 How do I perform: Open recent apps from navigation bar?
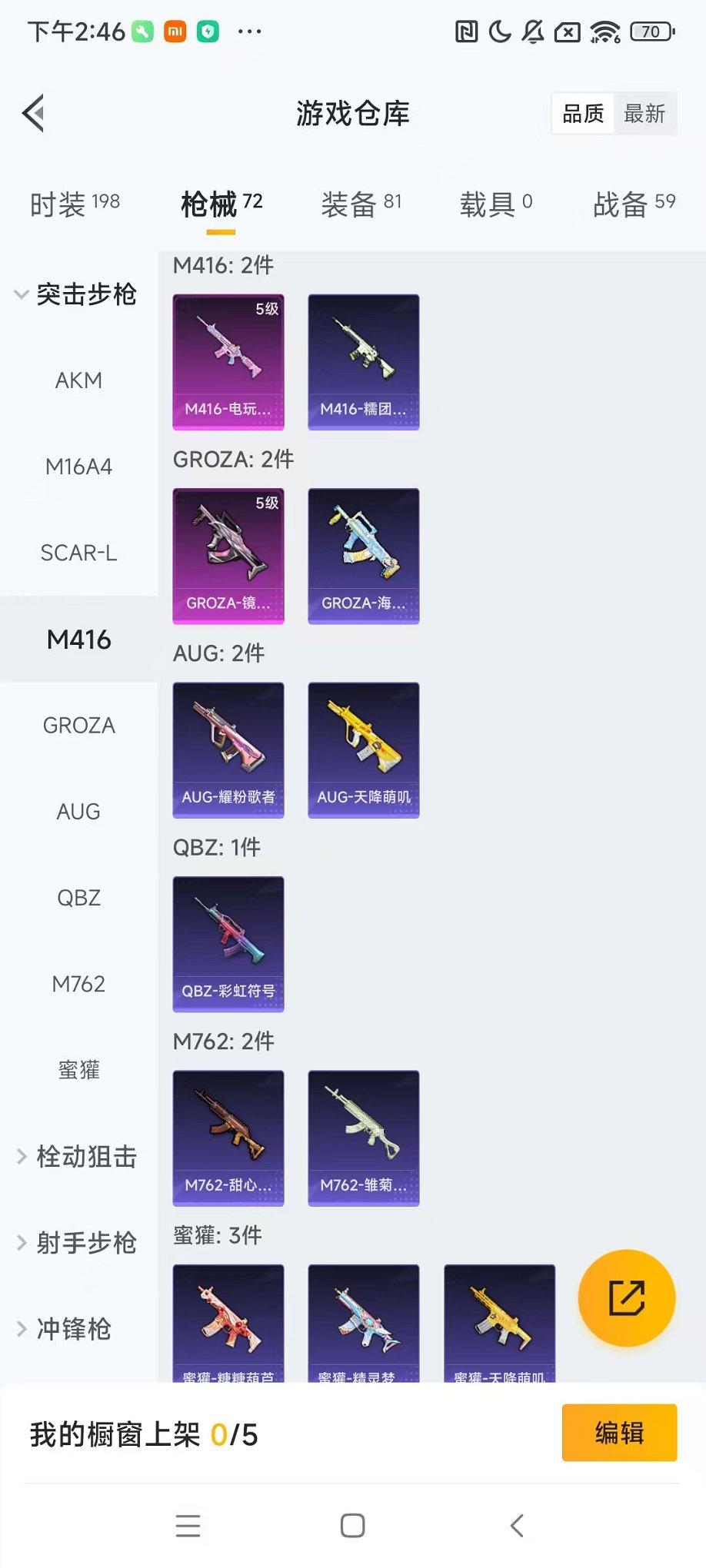[188, 1526]
